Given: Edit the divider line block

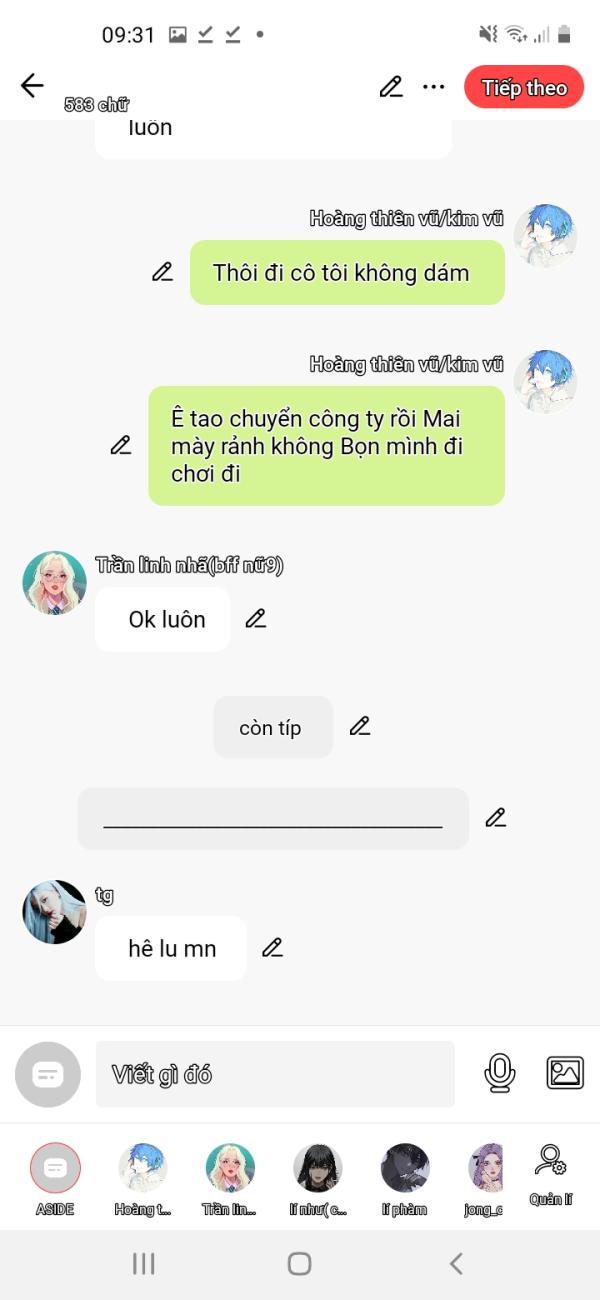Looking at the screenshot, I should 496,817.
